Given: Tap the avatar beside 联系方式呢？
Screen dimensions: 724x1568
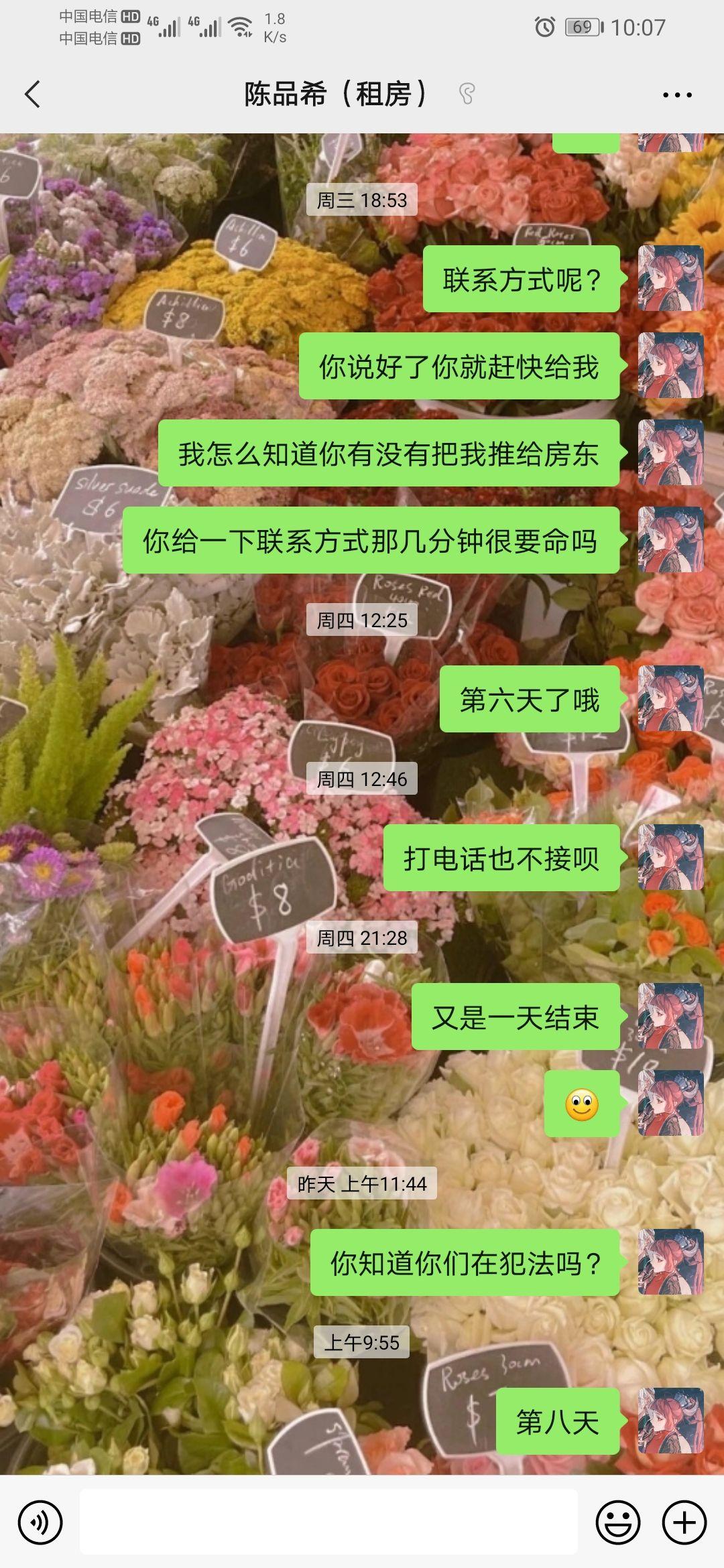Looking at the screenshot, I should pos(670,278).
